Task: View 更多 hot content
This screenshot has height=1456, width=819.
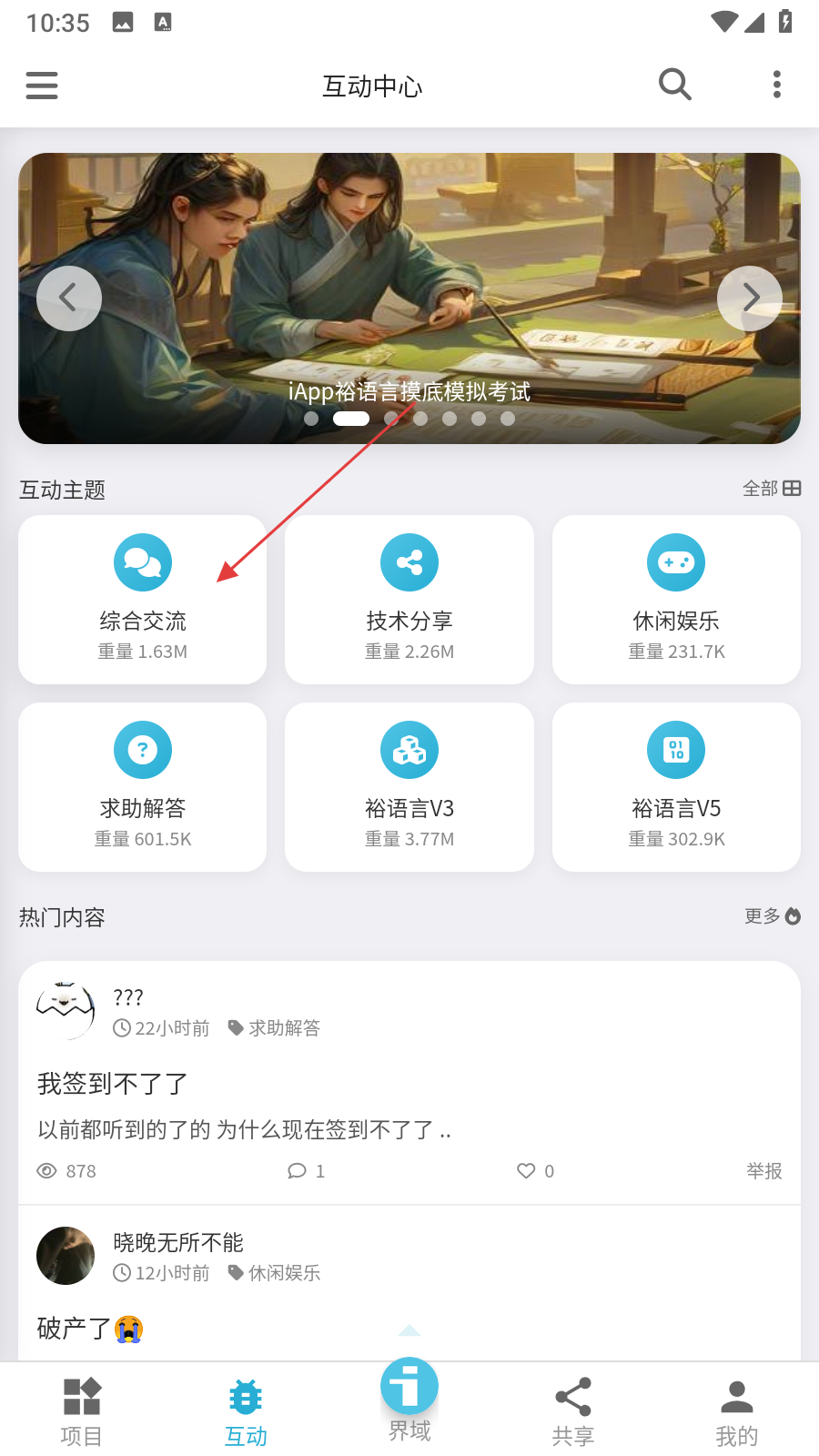Action: 772,916
